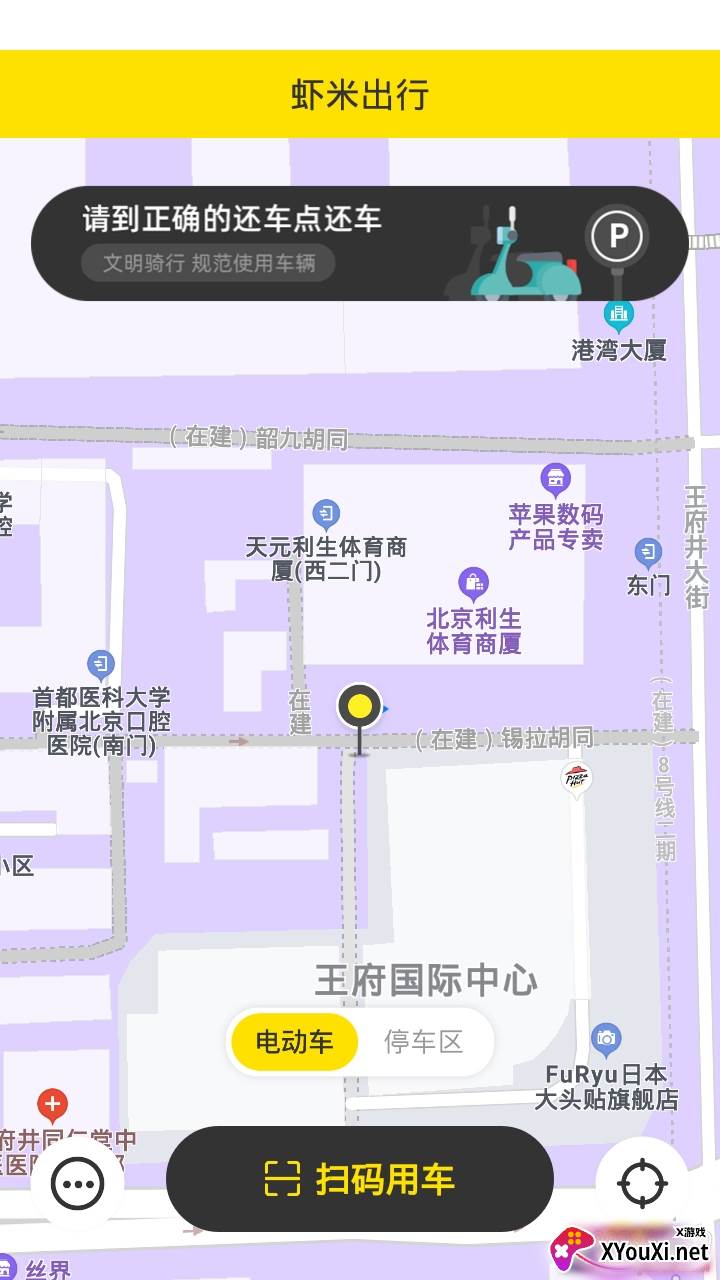Select the 天元利生体育商厦(西二门) marker
The image size is (720, 1280).
point(326,514)
